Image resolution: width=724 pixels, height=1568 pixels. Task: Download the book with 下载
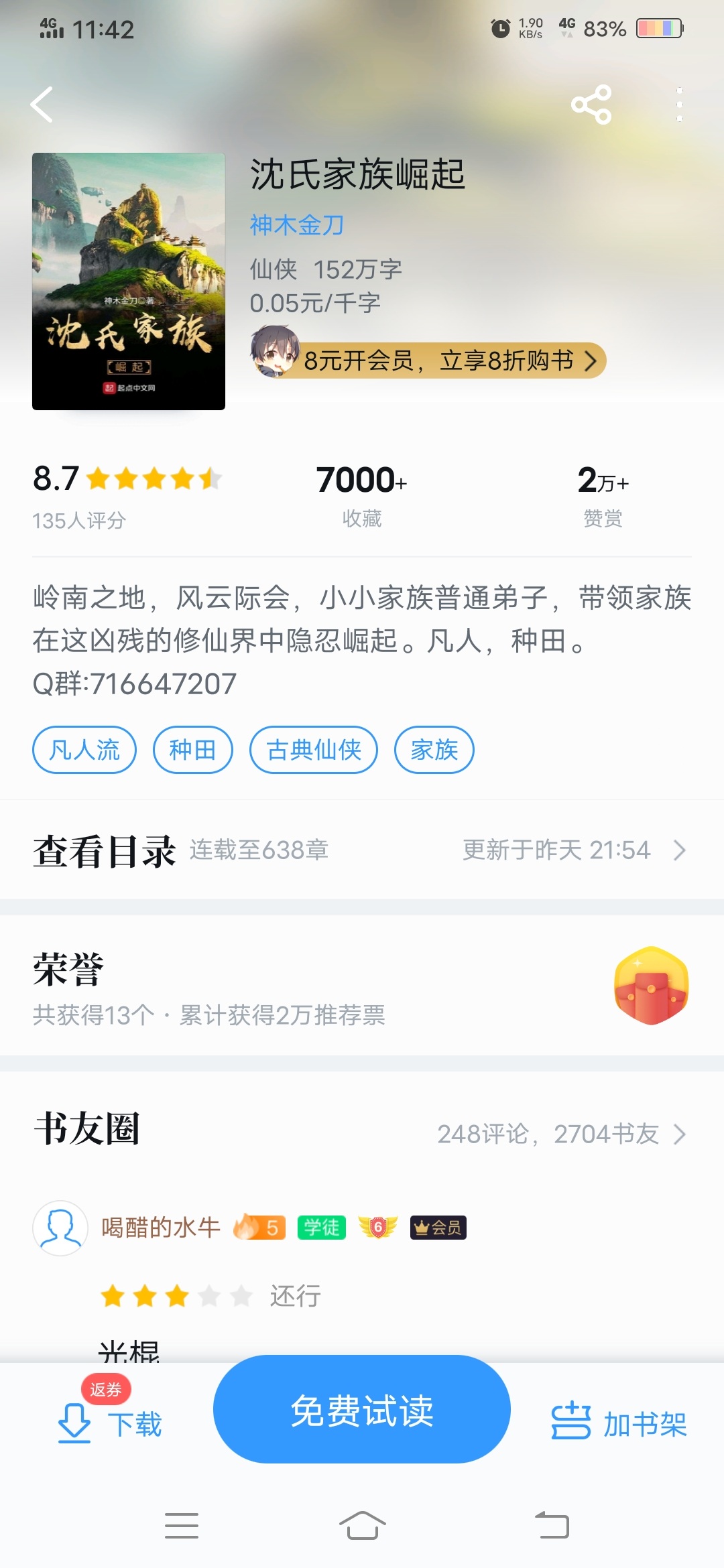click(x=111, y=1422)
